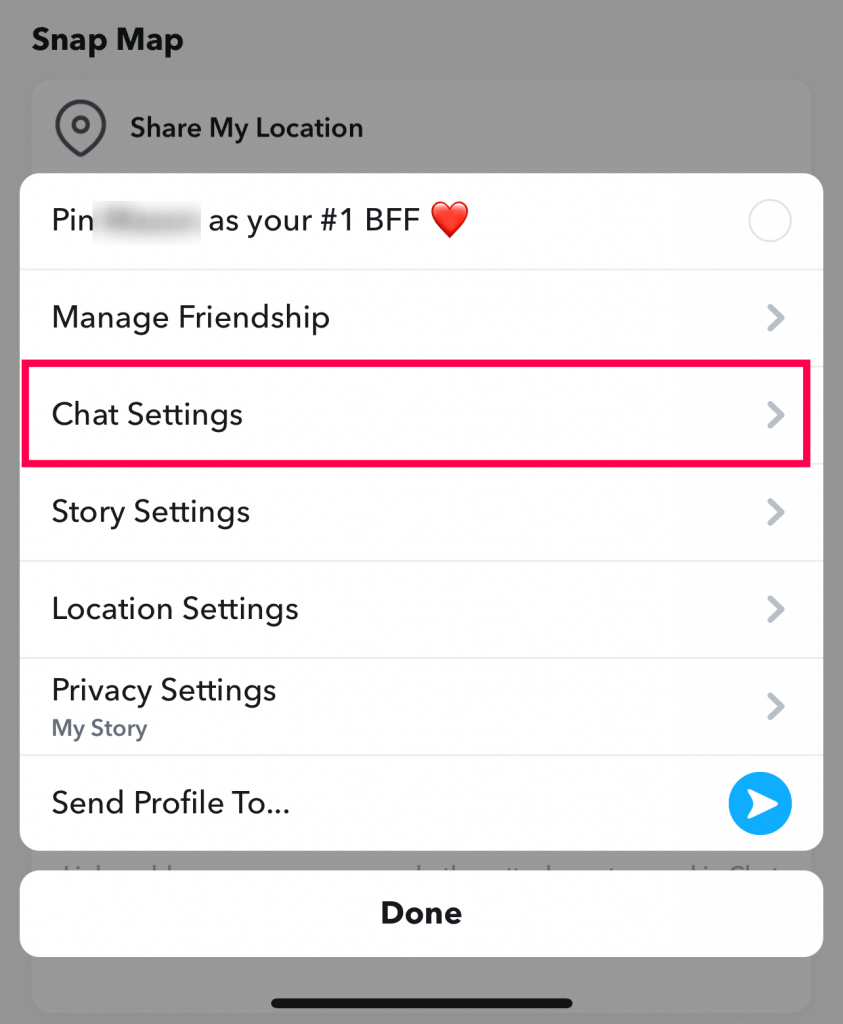
Task: Tap the Manage Friendship arrow icon
Action: coord(776,317)
